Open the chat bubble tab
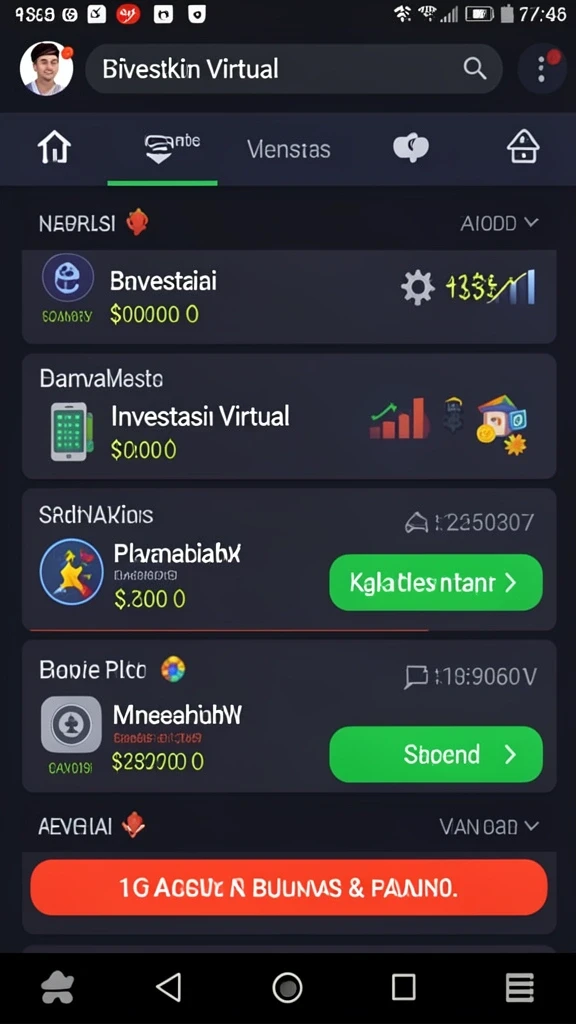The height and width of the screenshot is (1024, 576). pos(411,148)
